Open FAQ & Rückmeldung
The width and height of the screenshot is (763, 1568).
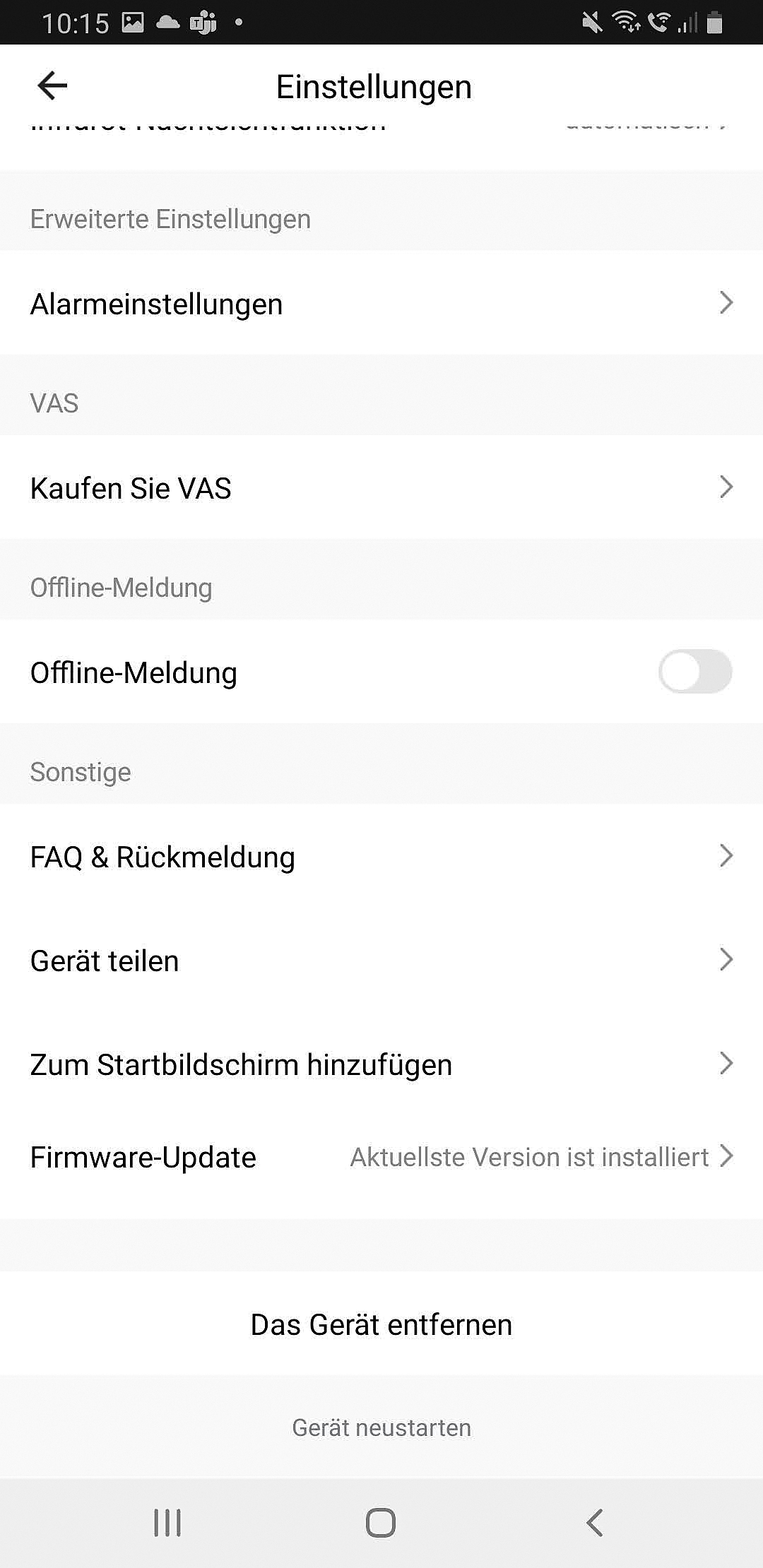(x=381, y=857)
